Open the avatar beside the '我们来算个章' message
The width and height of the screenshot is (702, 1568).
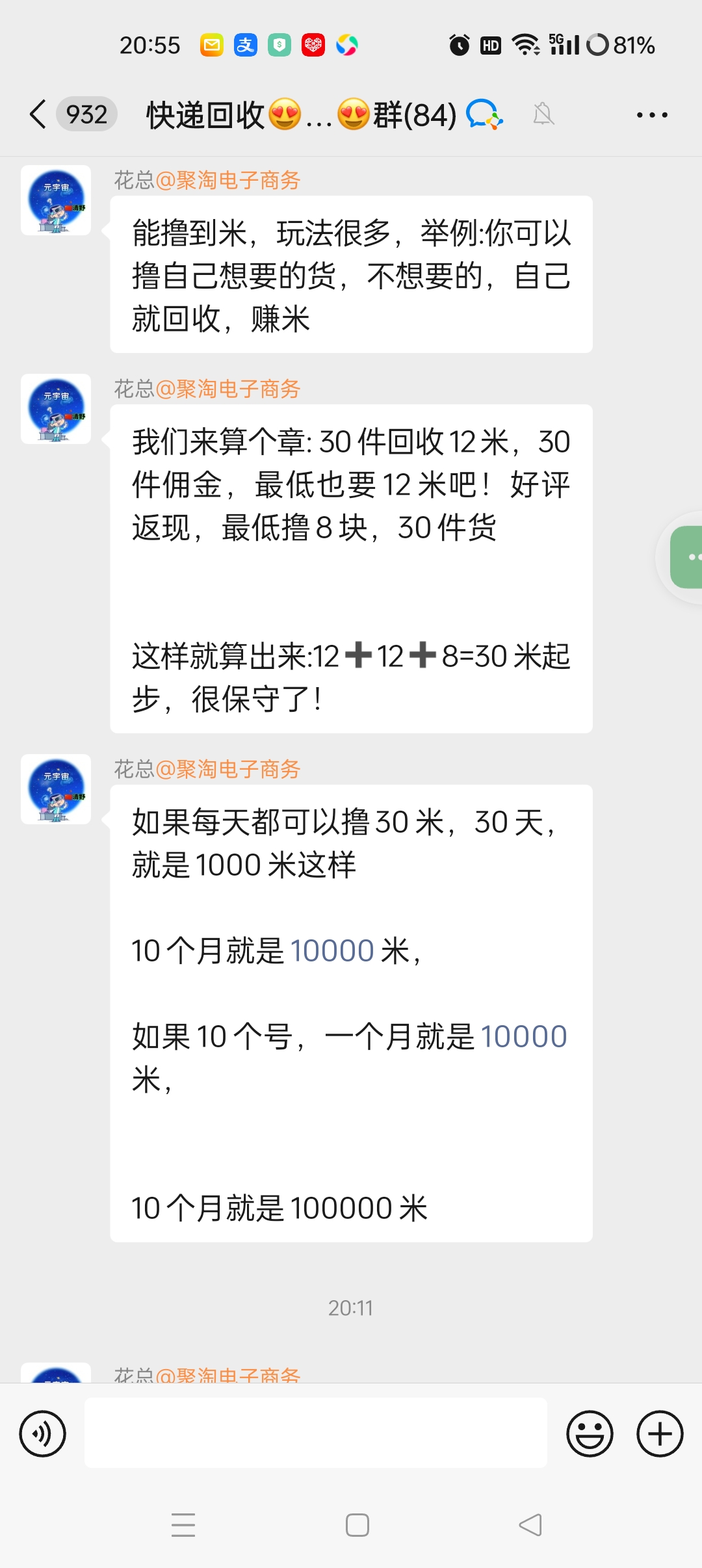(x=56, y=409)
